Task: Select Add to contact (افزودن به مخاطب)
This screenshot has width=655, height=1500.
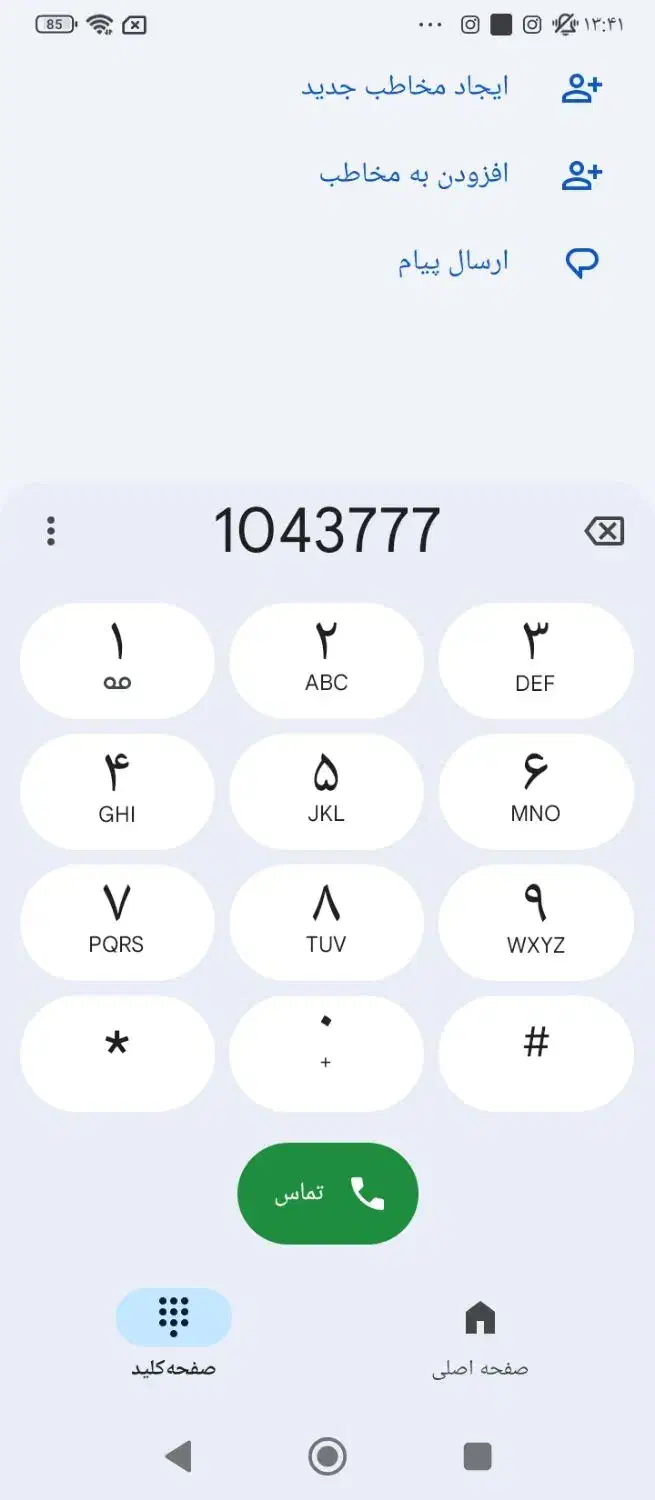Action: 414,174
